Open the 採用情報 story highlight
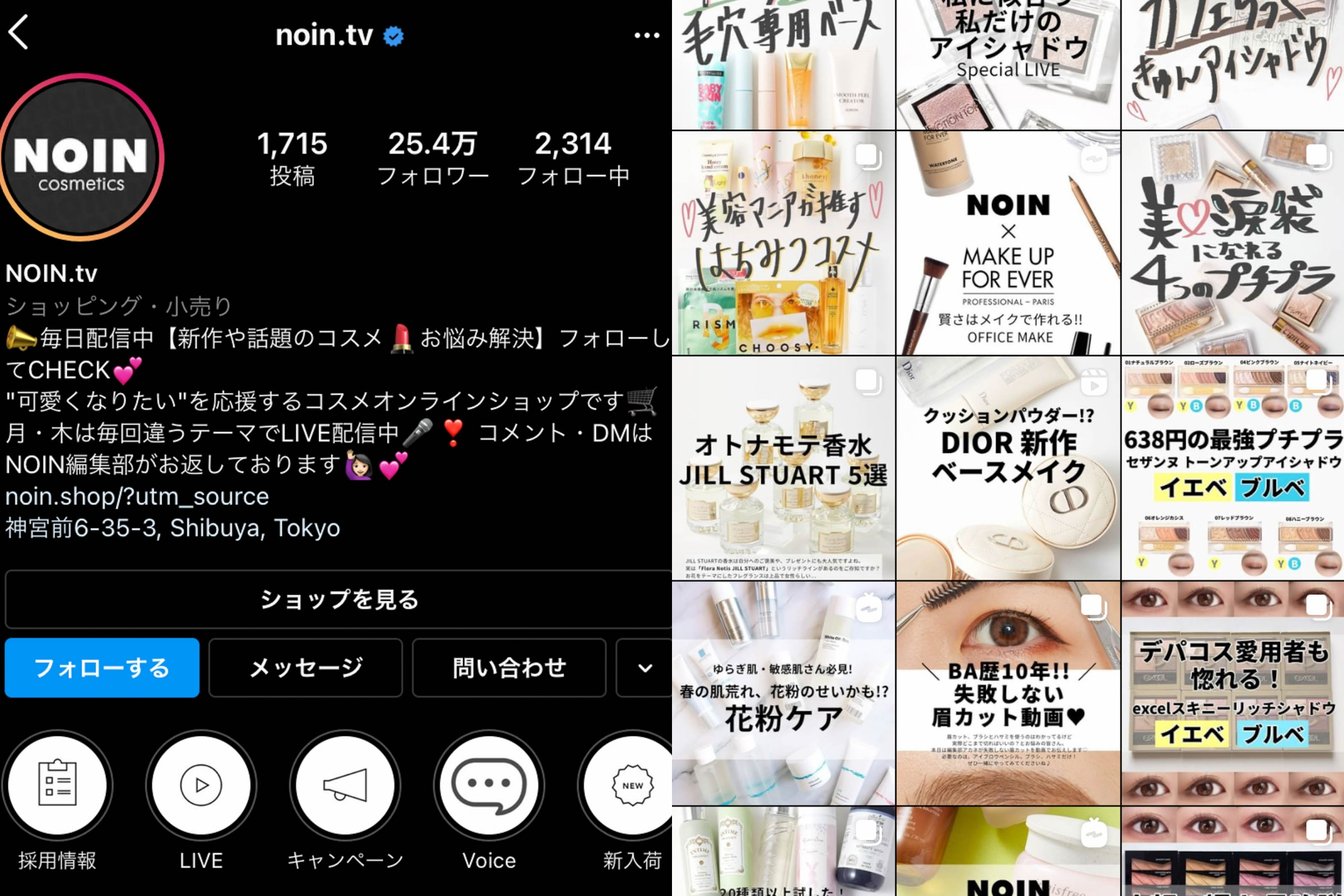This screenshot has width=1344, height=896. (57, 786)
